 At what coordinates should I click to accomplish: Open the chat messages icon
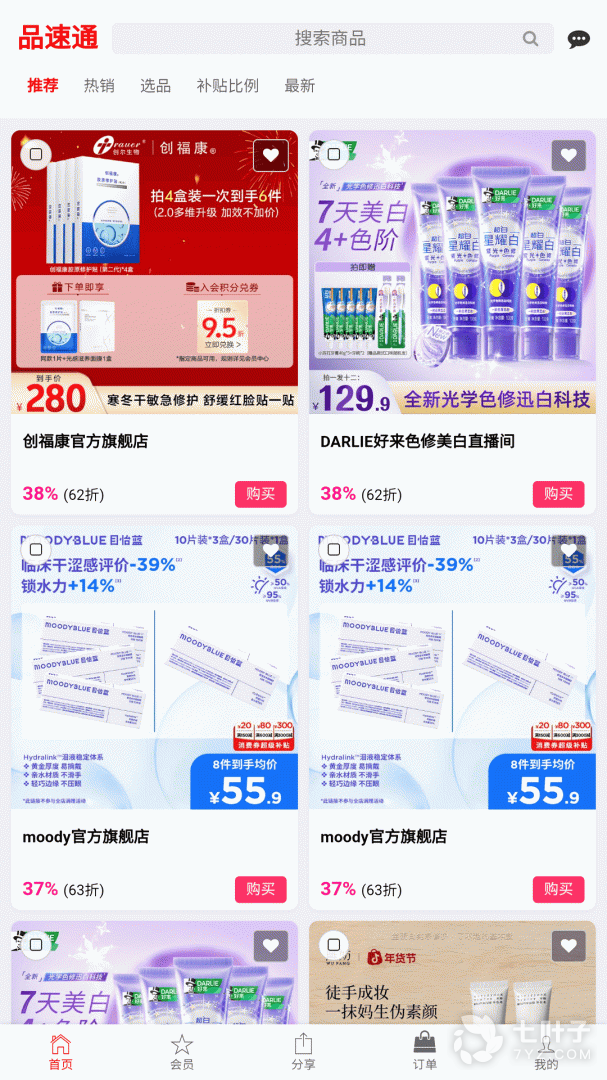tap(578, 39)
